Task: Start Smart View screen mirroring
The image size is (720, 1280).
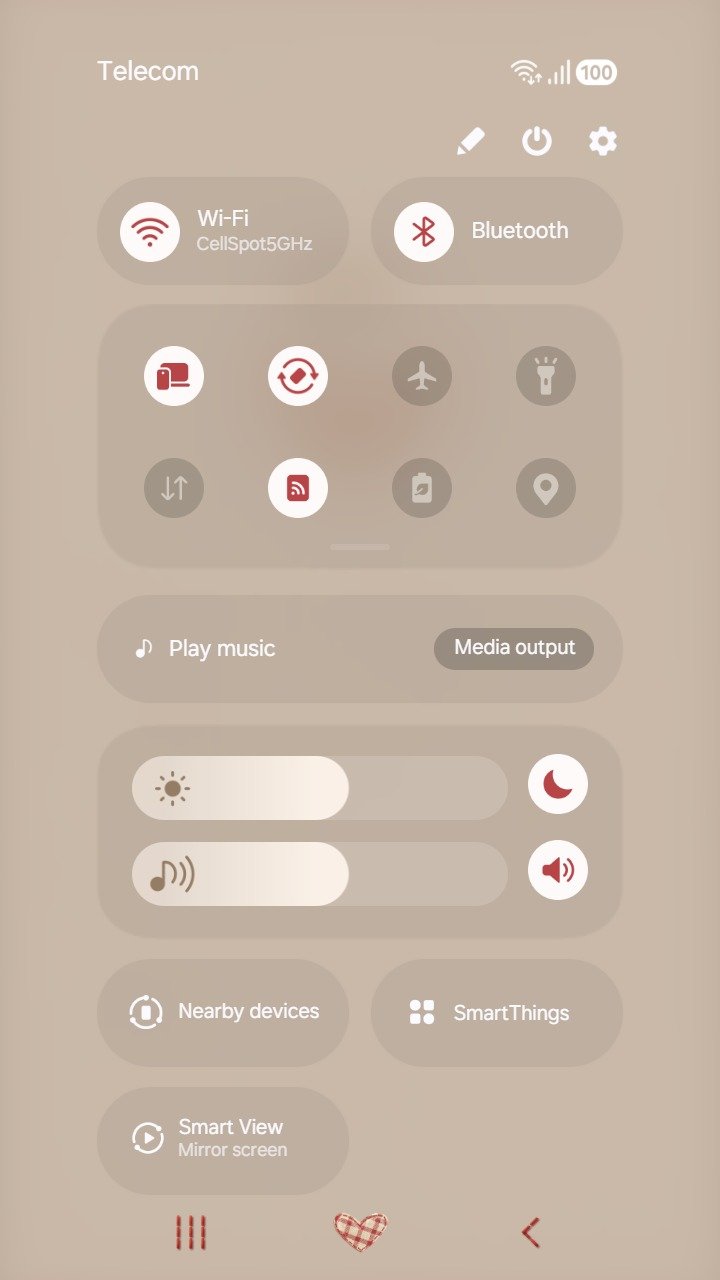Action: click(x=223, y=1139)
